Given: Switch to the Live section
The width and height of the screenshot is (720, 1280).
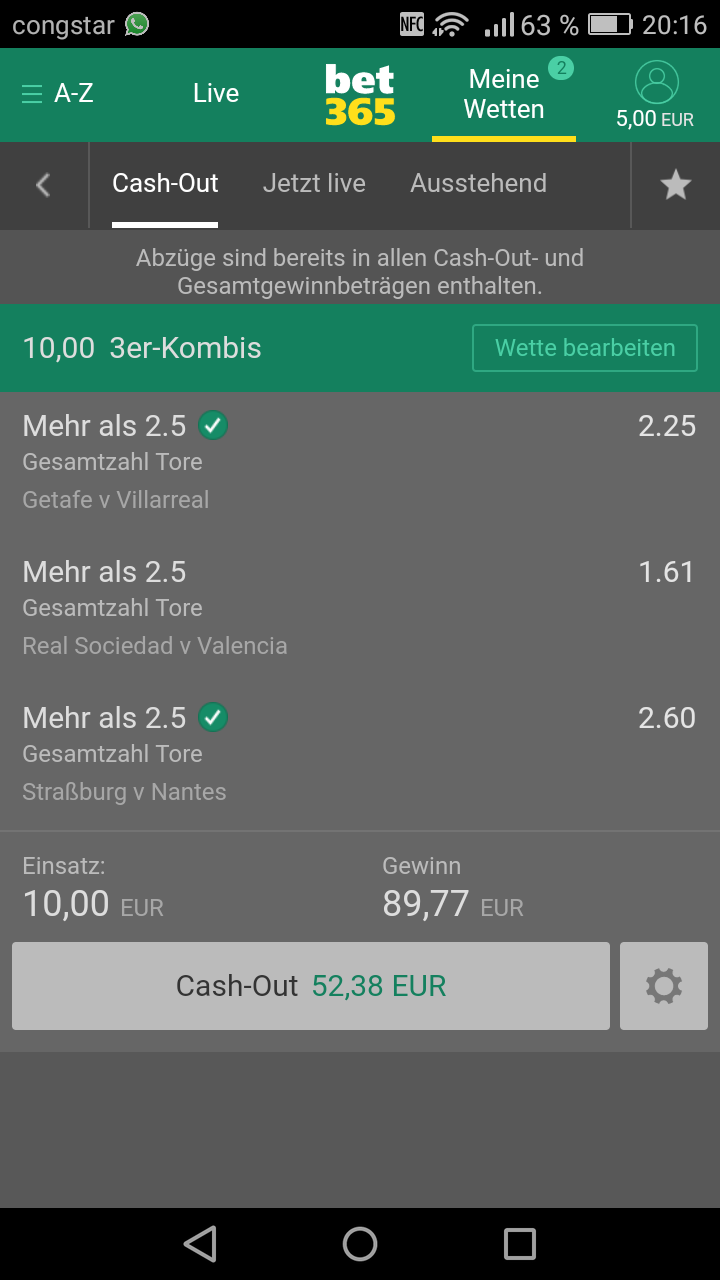Looking at the screenshot, I should point(216,94).
